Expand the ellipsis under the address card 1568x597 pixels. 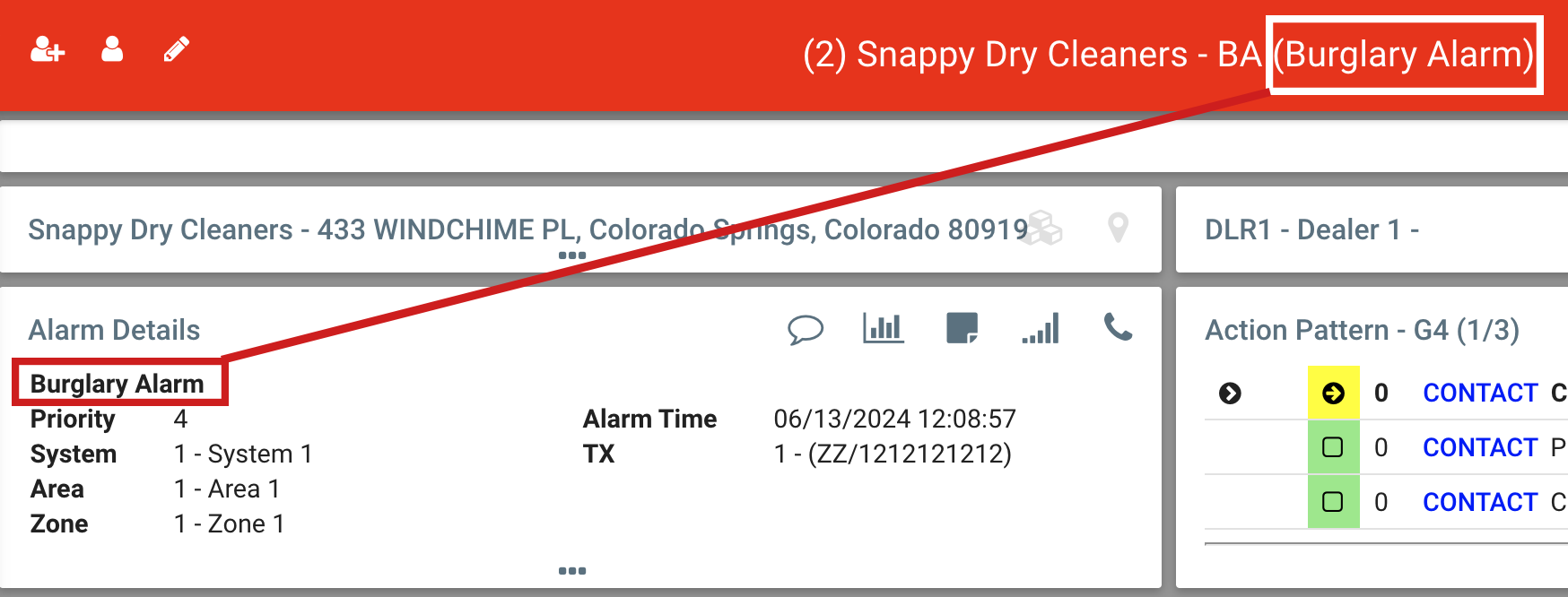point(571,255)
